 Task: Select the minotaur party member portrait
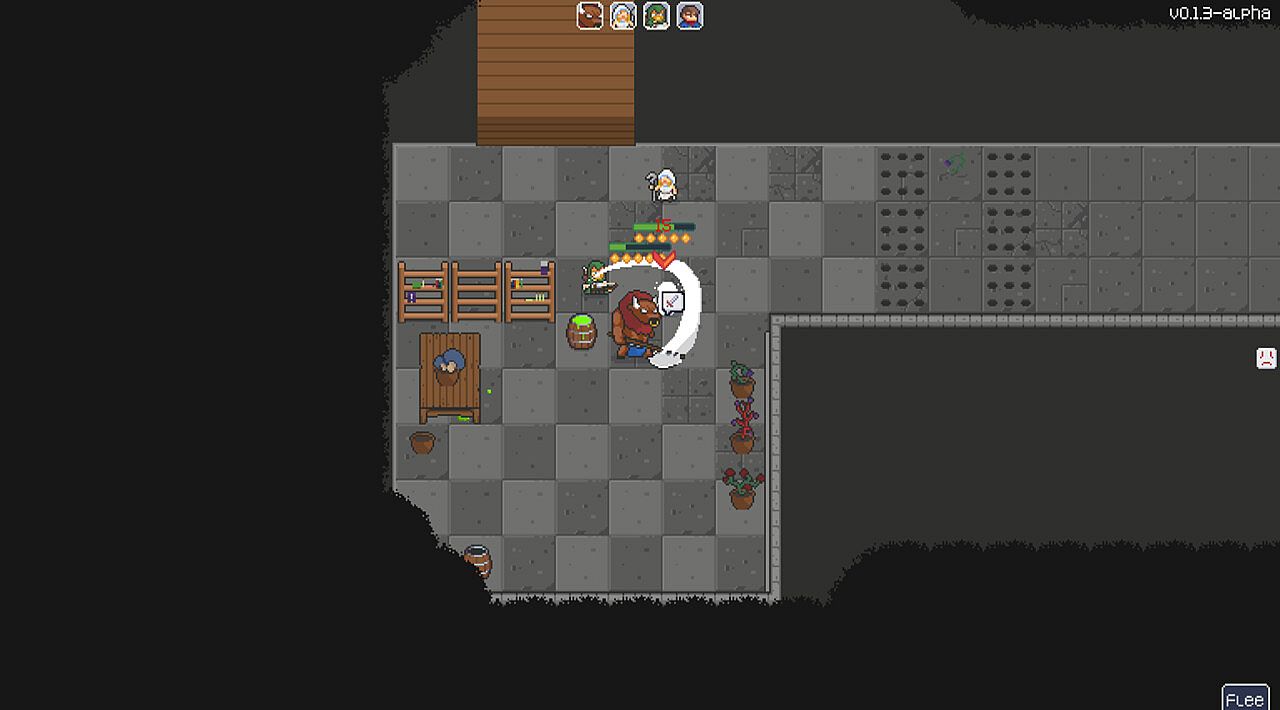590,16
